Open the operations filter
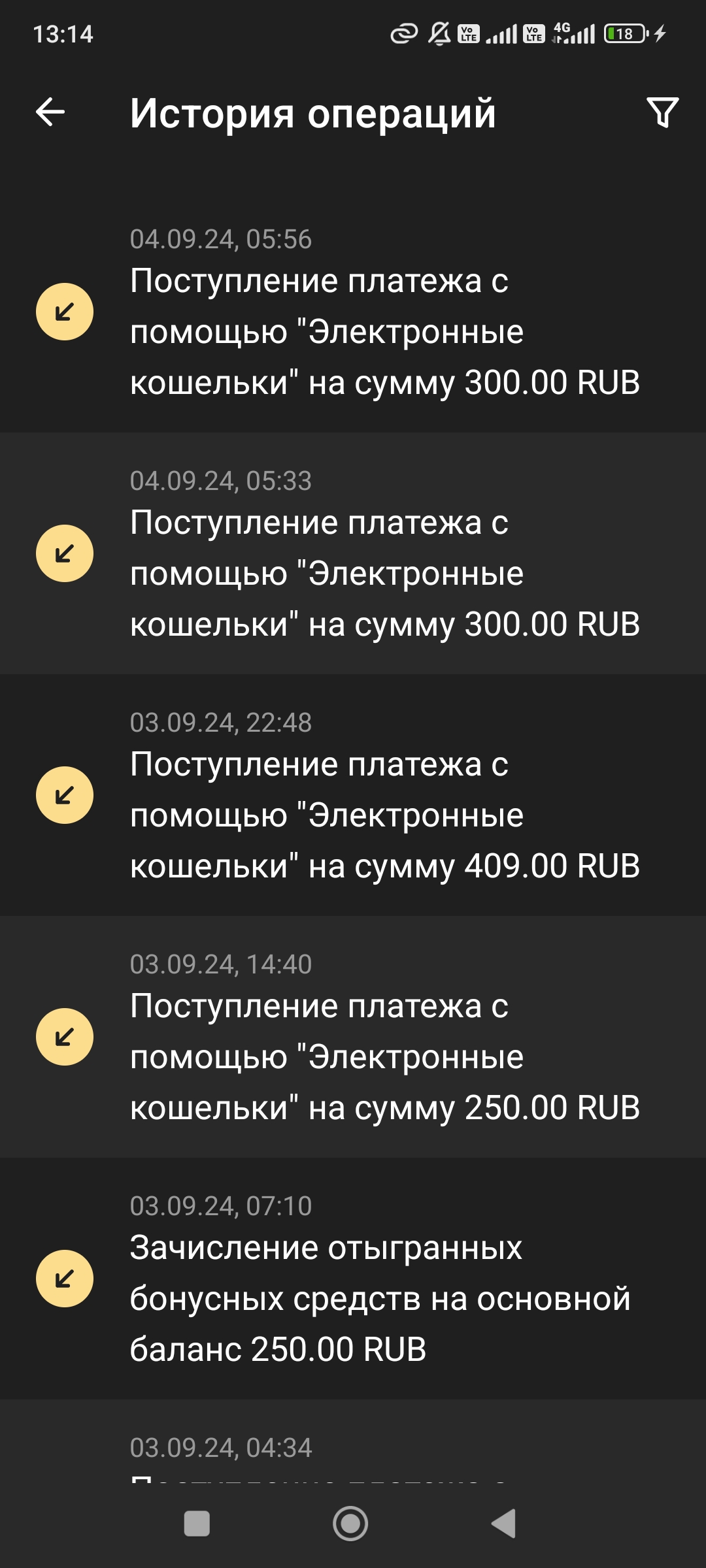The image size is (706, 1568). click(x=662, y=112)
